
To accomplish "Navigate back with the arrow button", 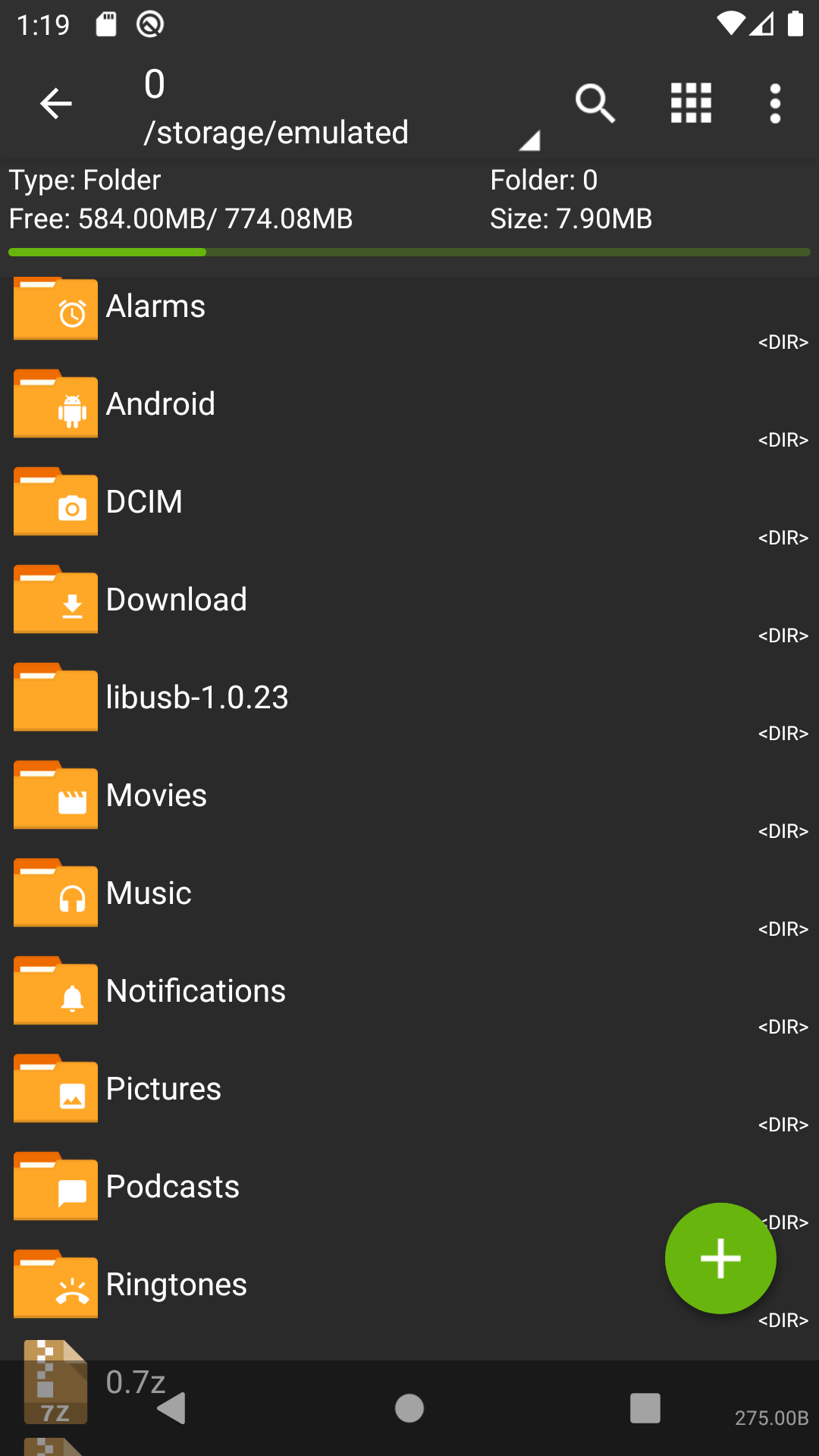I will pyautogui.click(x=55, y=103).
